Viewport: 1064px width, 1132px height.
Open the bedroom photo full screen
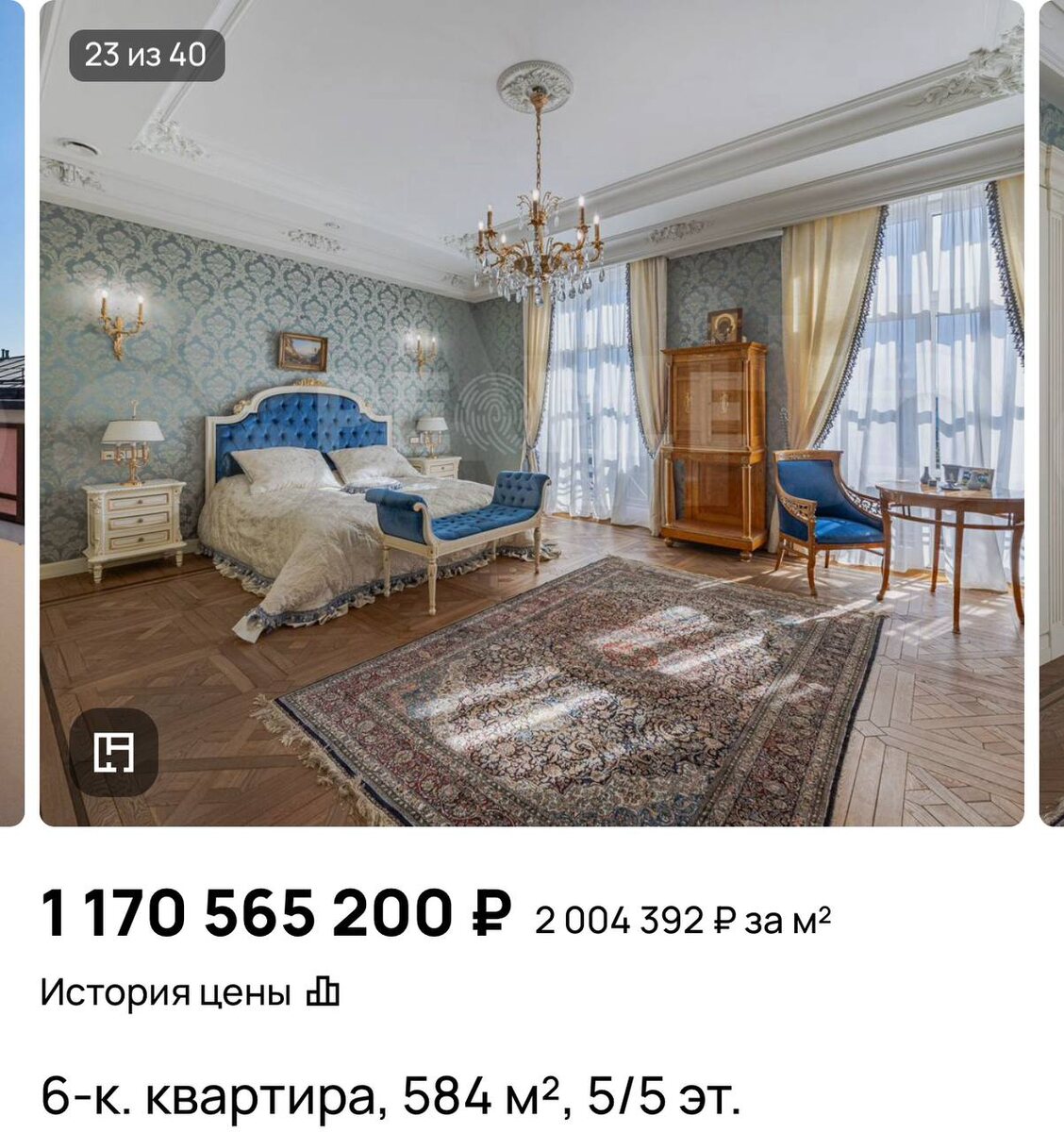coord(531,412)
